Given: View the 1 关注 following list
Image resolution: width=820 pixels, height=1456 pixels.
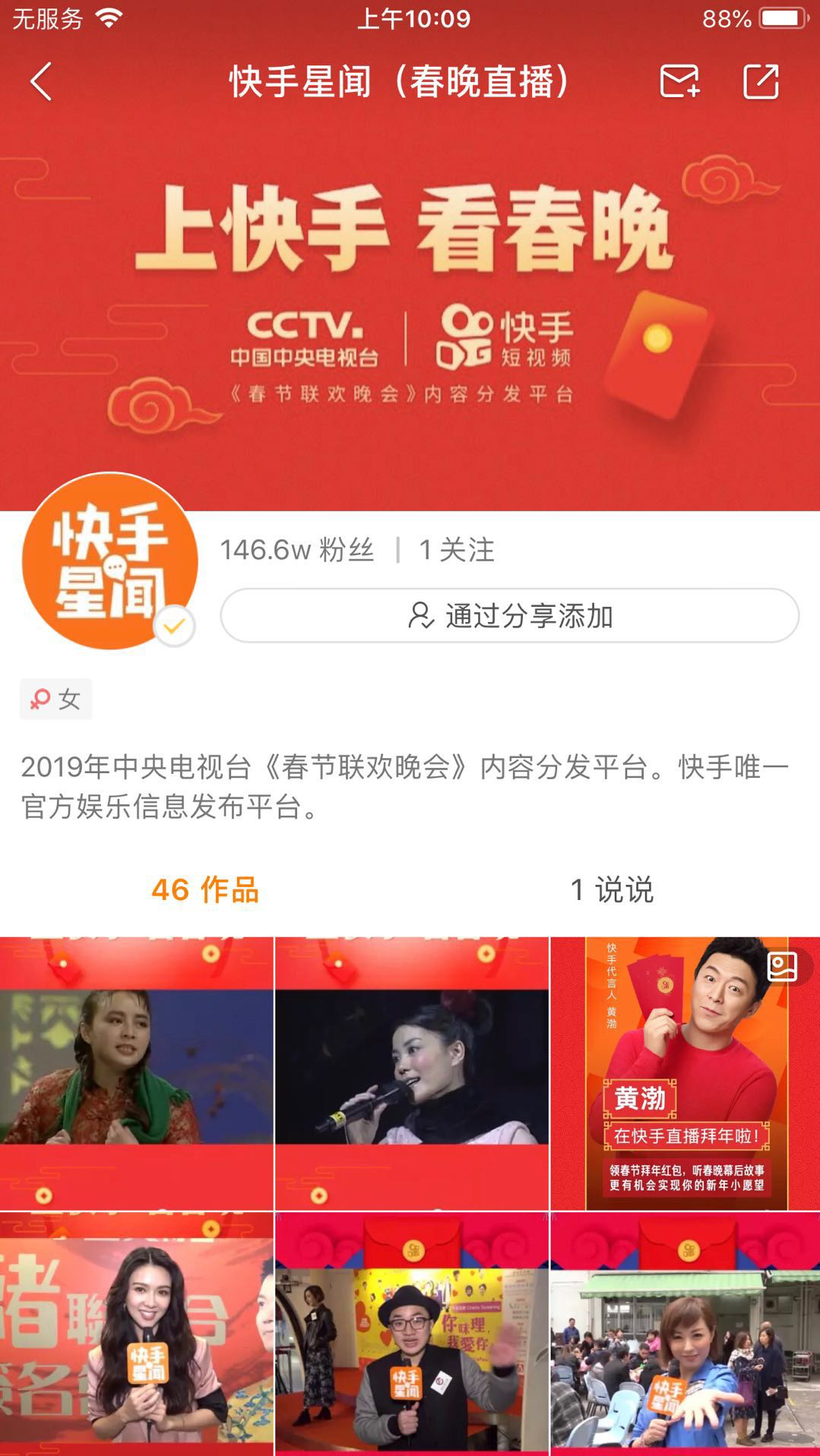Looking at the screenshot, I should pos(456,550).
